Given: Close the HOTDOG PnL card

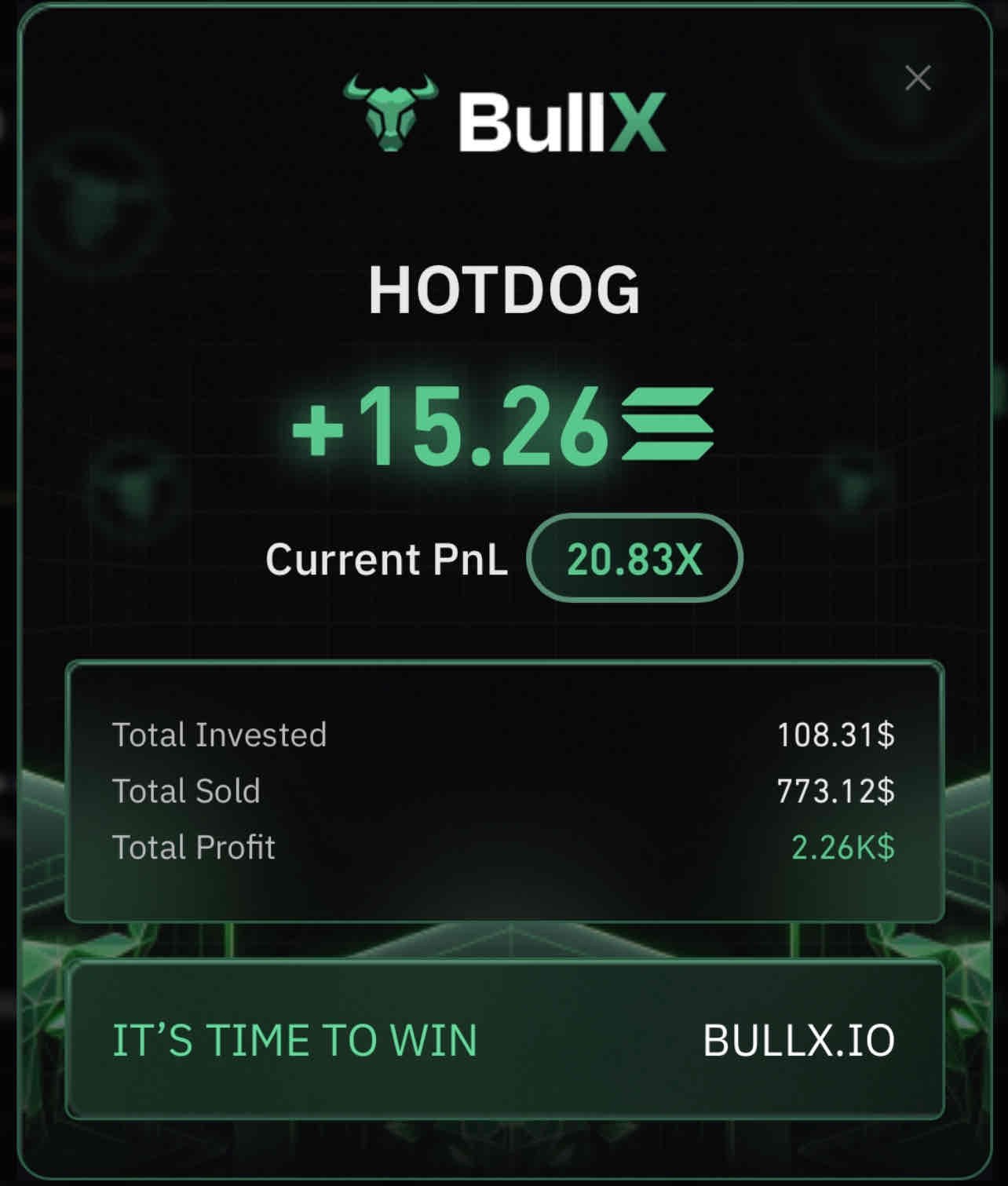Looking at the screenshot, I should click(917, 78).
